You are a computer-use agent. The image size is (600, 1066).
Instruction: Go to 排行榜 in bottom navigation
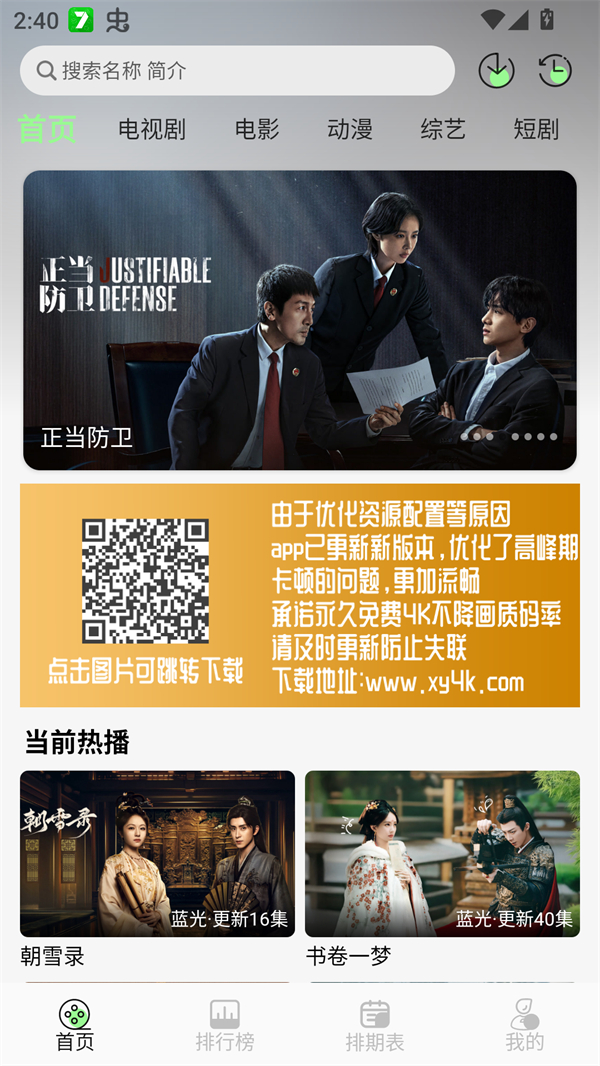pyautogui.click(x=225, y=1026)
